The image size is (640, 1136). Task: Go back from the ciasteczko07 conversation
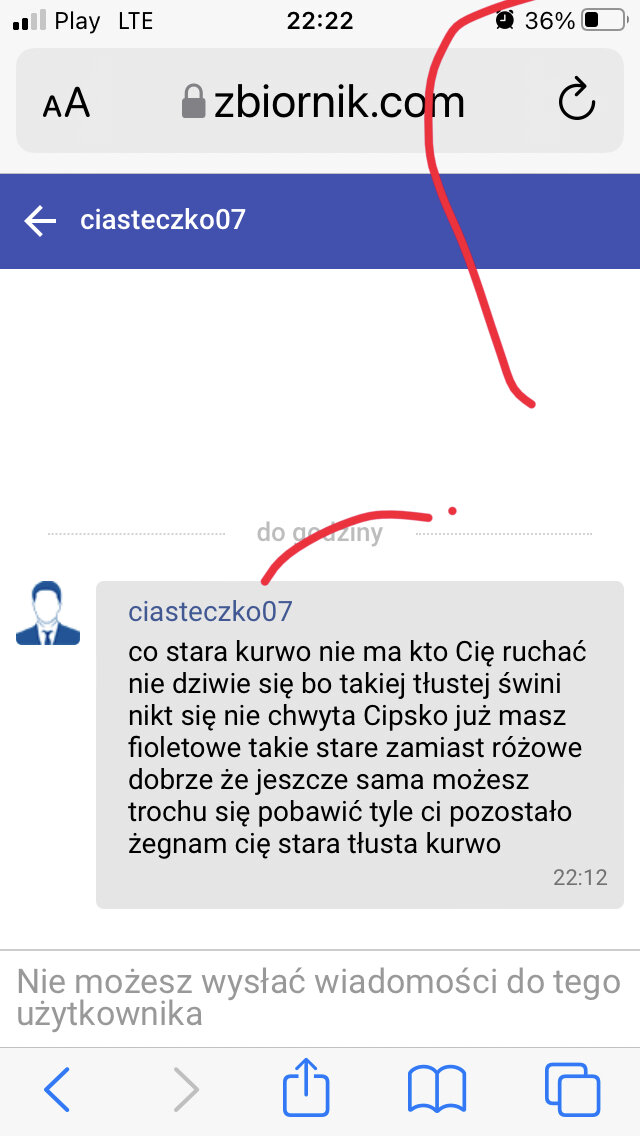click(40, 221)
